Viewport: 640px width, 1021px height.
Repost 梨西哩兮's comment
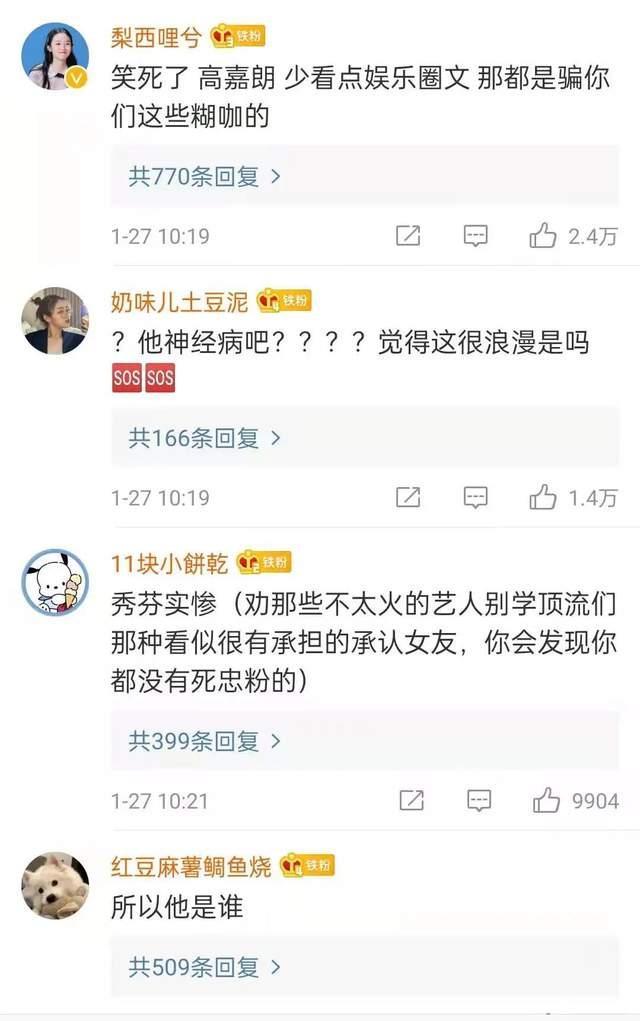(x=408, y=236)
